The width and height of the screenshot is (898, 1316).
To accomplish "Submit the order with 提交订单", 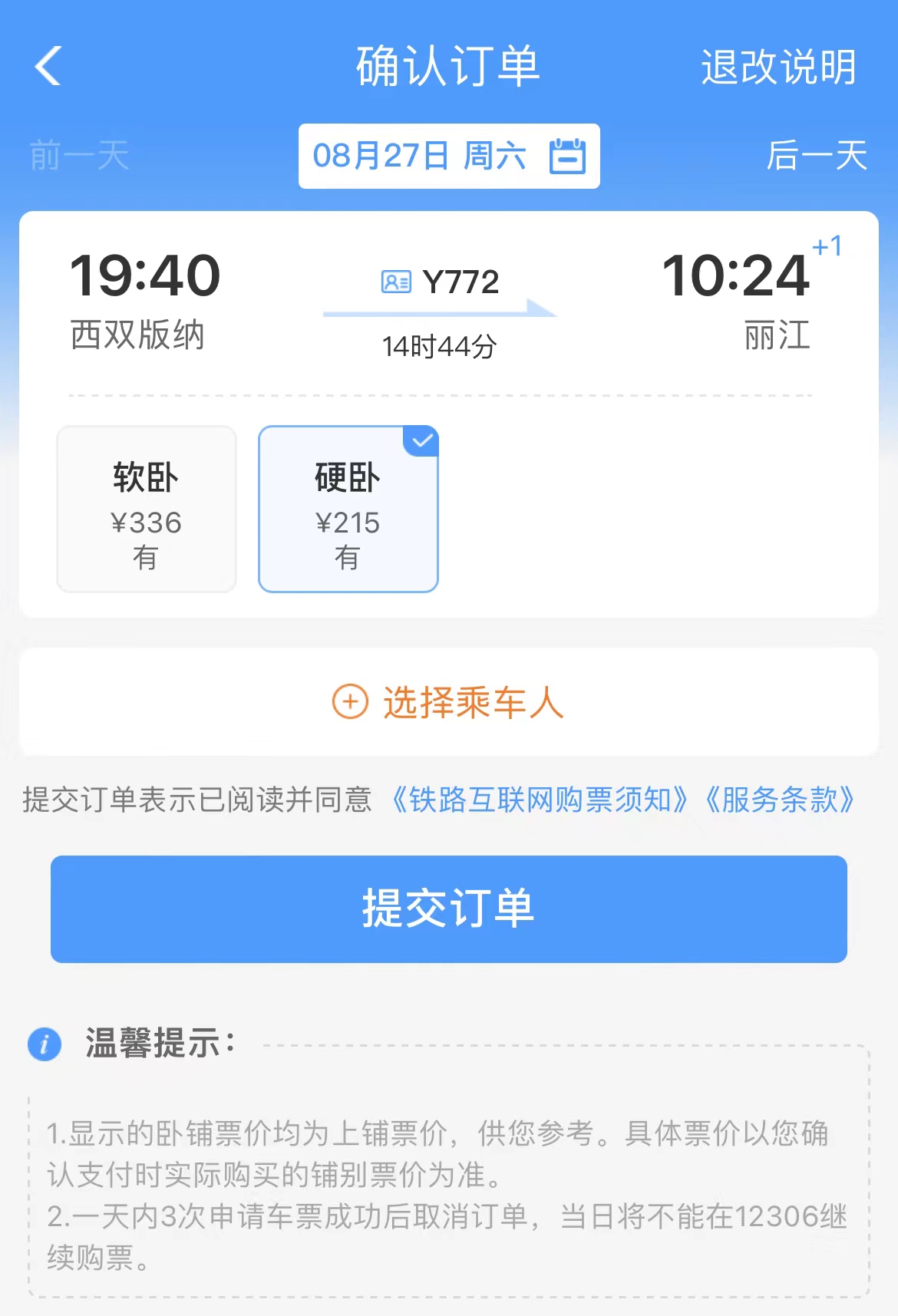I will click(449, 909).
